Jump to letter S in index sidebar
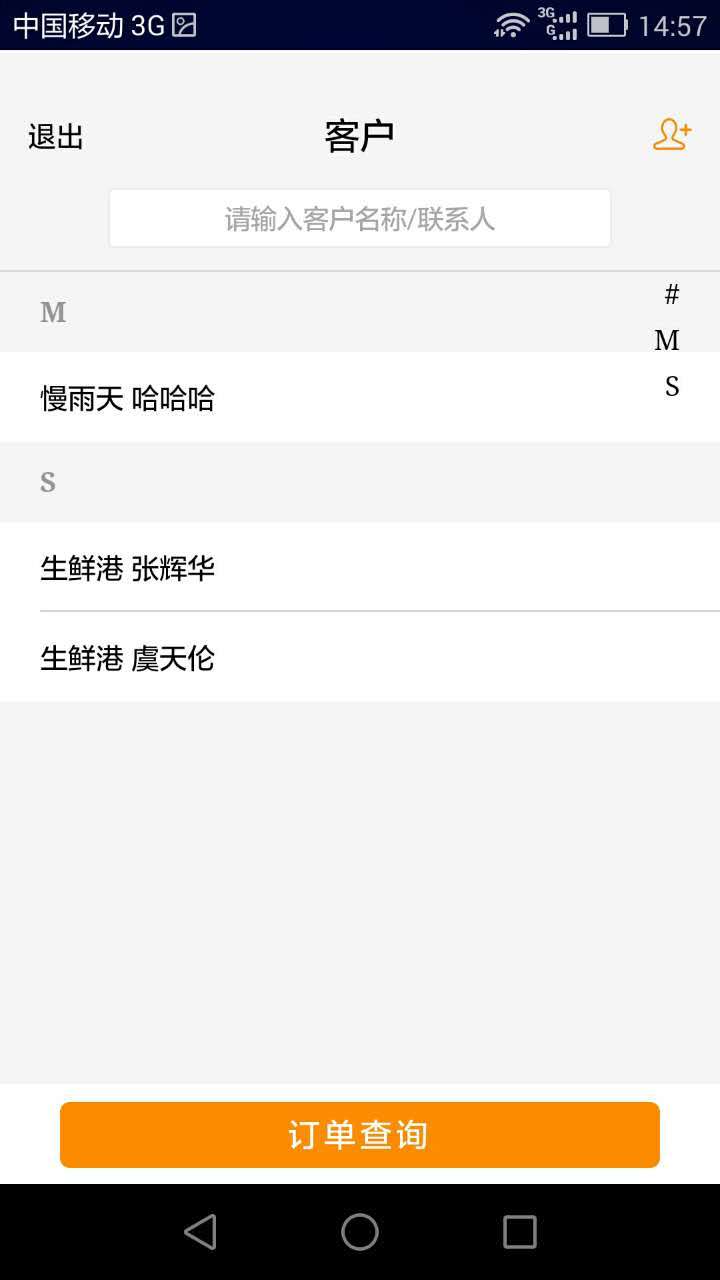This screenshot has height=1280, width=720. 672,386
